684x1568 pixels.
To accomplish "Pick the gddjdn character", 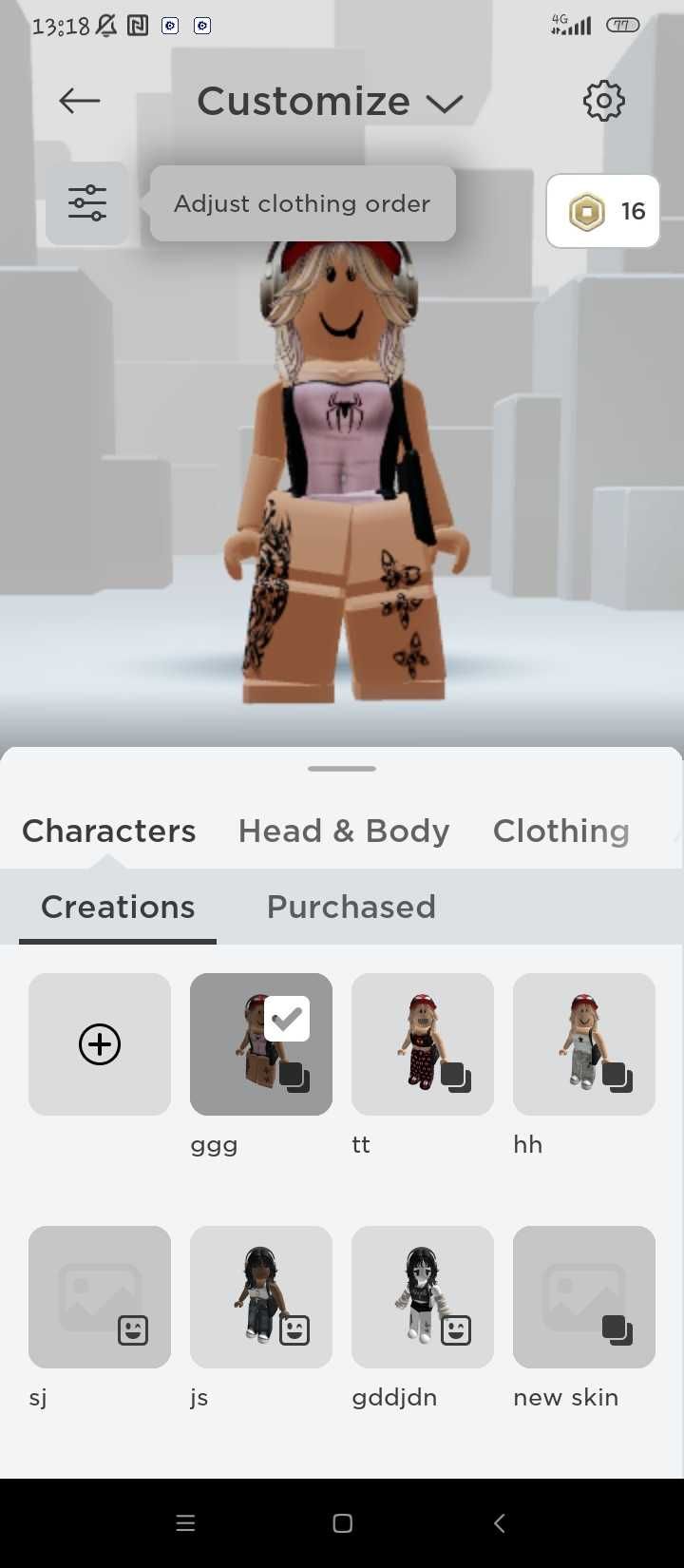I will click(423, 1297).
